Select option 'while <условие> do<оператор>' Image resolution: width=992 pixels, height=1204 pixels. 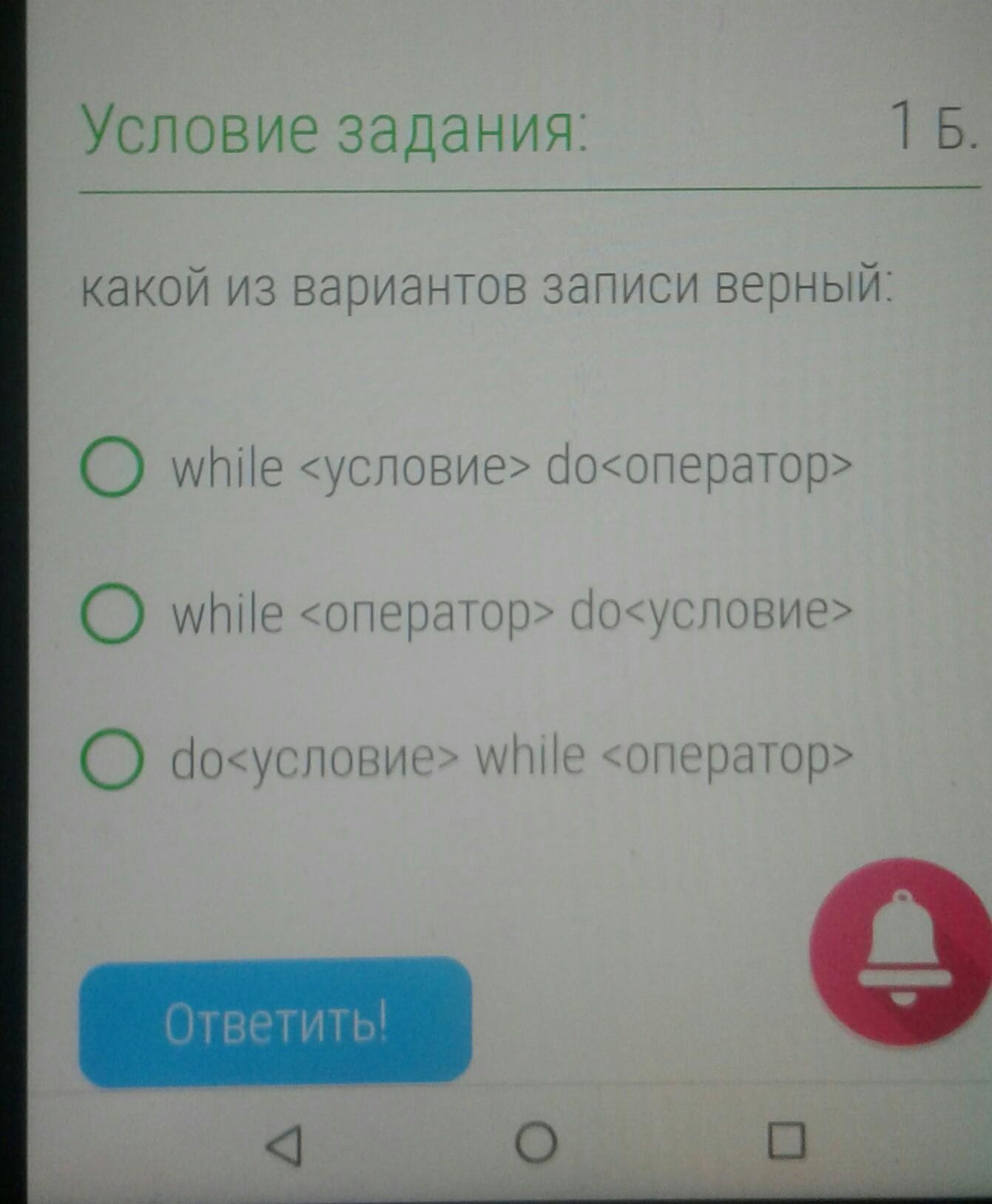coord(112,467)
